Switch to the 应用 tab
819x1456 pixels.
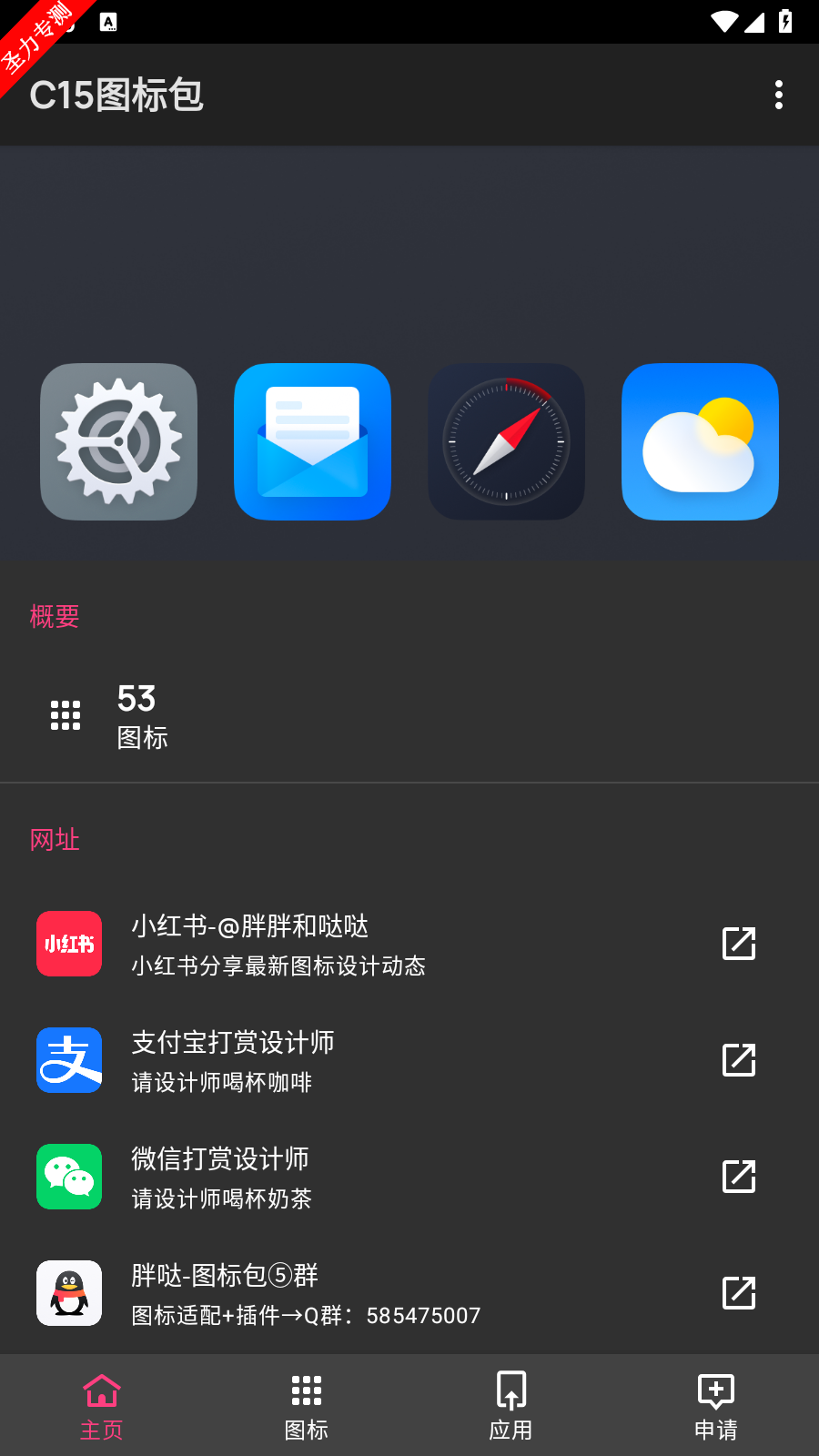[x=511, y=1406]
